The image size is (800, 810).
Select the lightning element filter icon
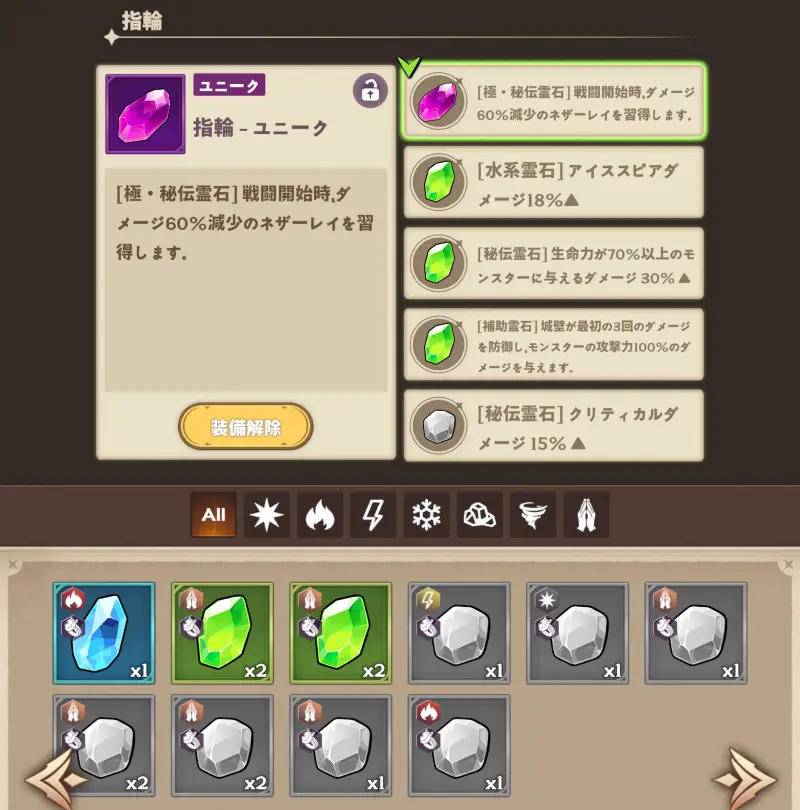coord(373,516)
